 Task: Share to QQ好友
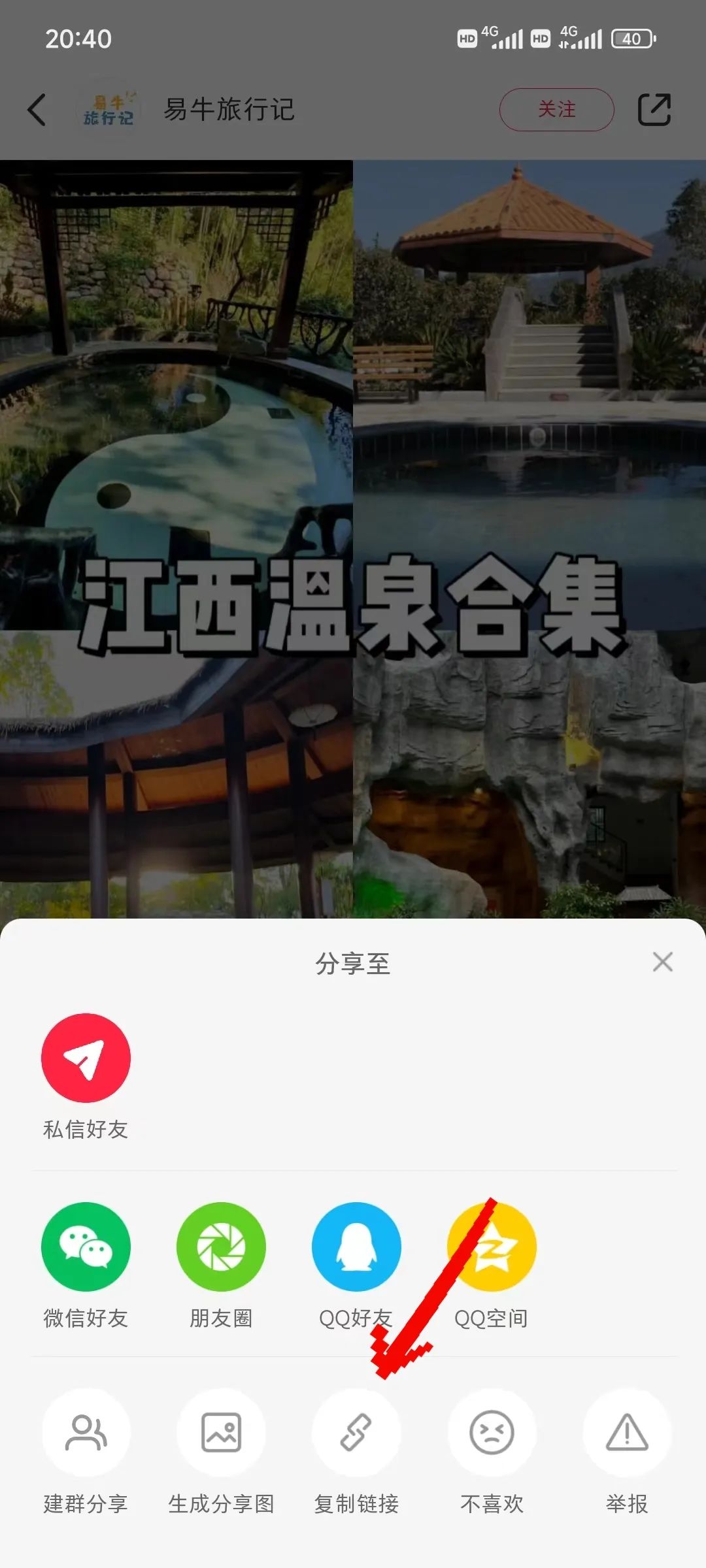tap(356, 1247)
